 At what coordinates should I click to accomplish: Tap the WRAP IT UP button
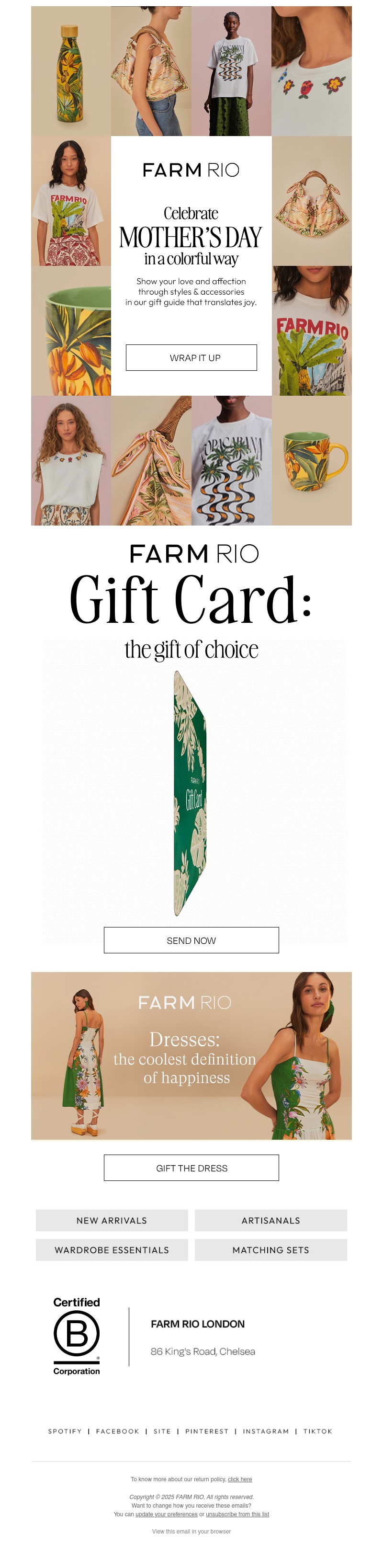(x=191, y=357)
